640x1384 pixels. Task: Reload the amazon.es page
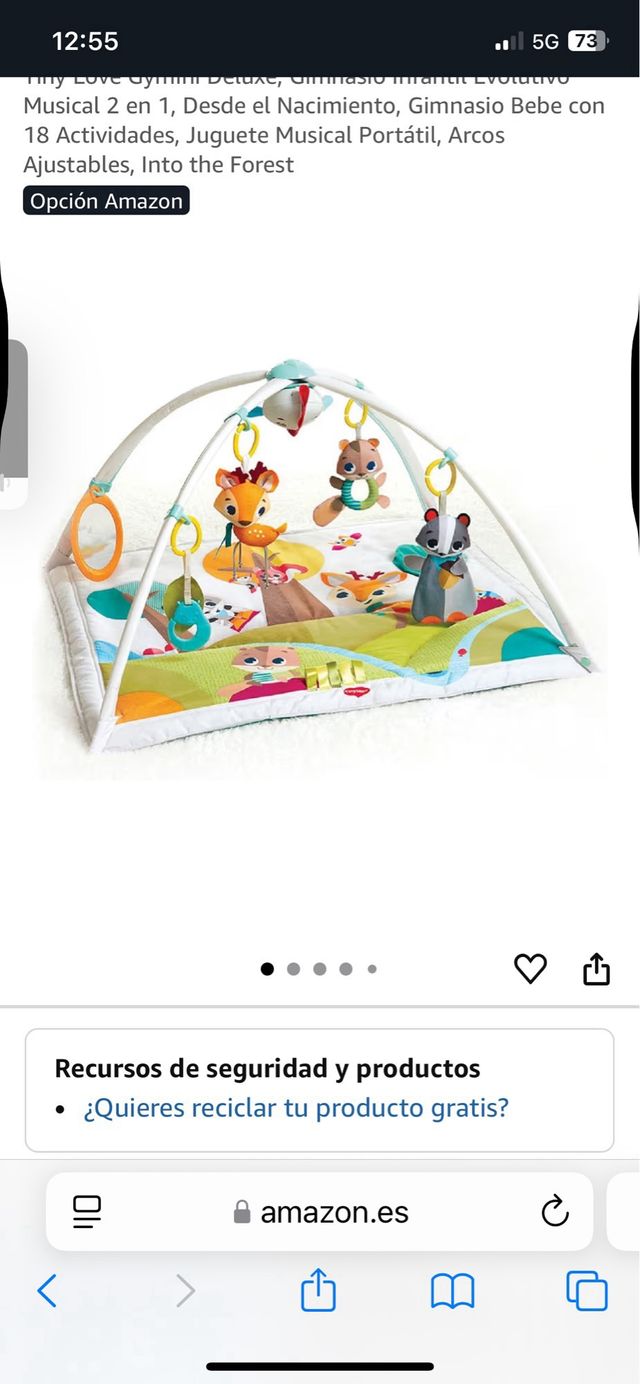(x=554, y=1212)
